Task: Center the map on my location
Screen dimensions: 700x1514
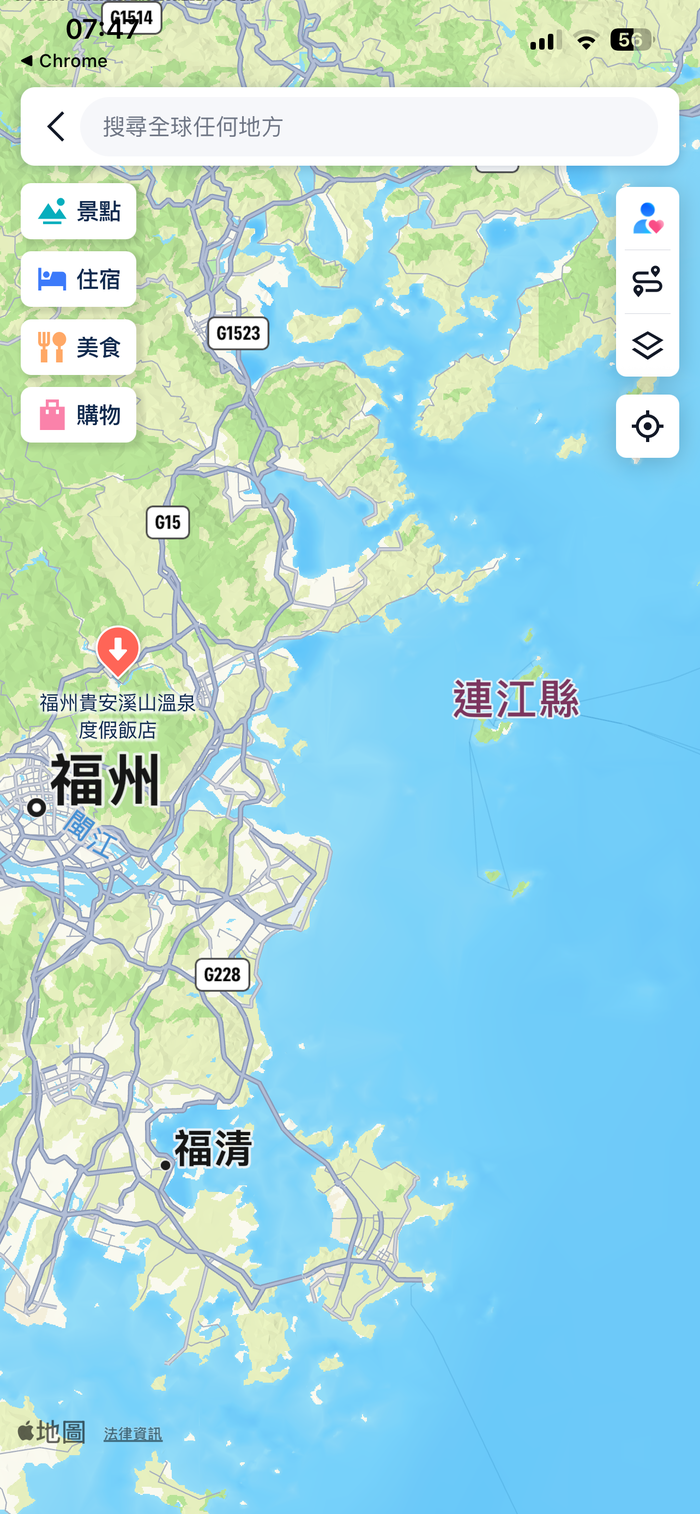Action: [x=648, y=426]
